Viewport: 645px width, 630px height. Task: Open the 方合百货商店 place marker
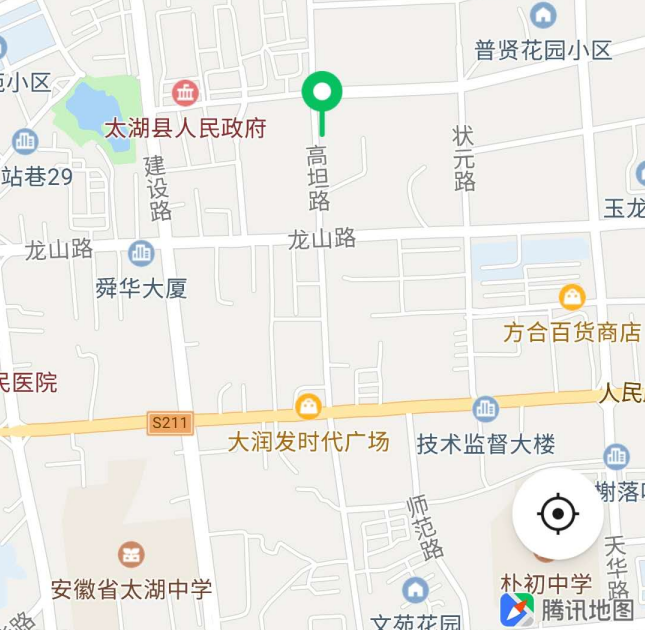(x=572, y=297)
